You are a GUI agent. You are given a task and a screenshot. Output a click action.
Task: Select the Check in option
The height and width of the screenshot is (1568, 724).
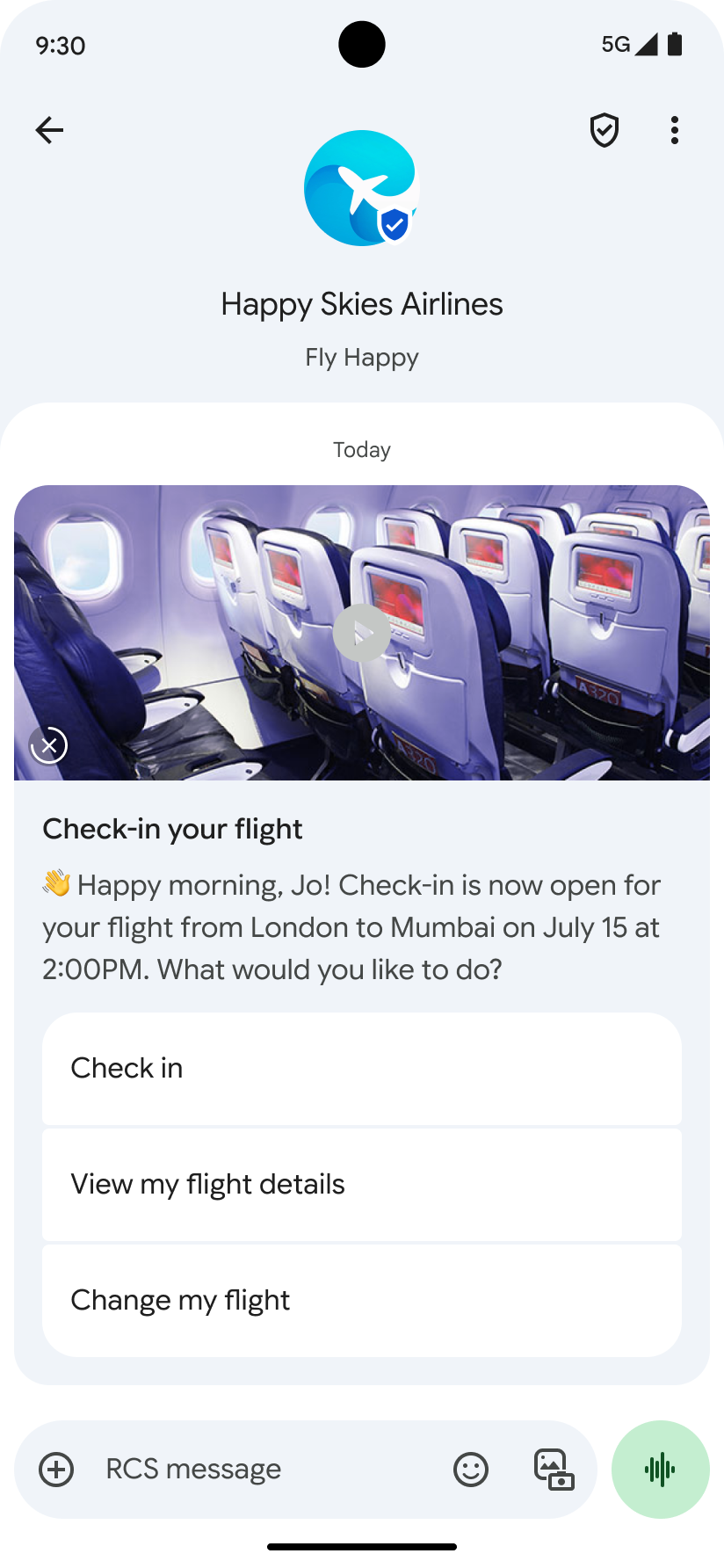[x=361, y=1068]
